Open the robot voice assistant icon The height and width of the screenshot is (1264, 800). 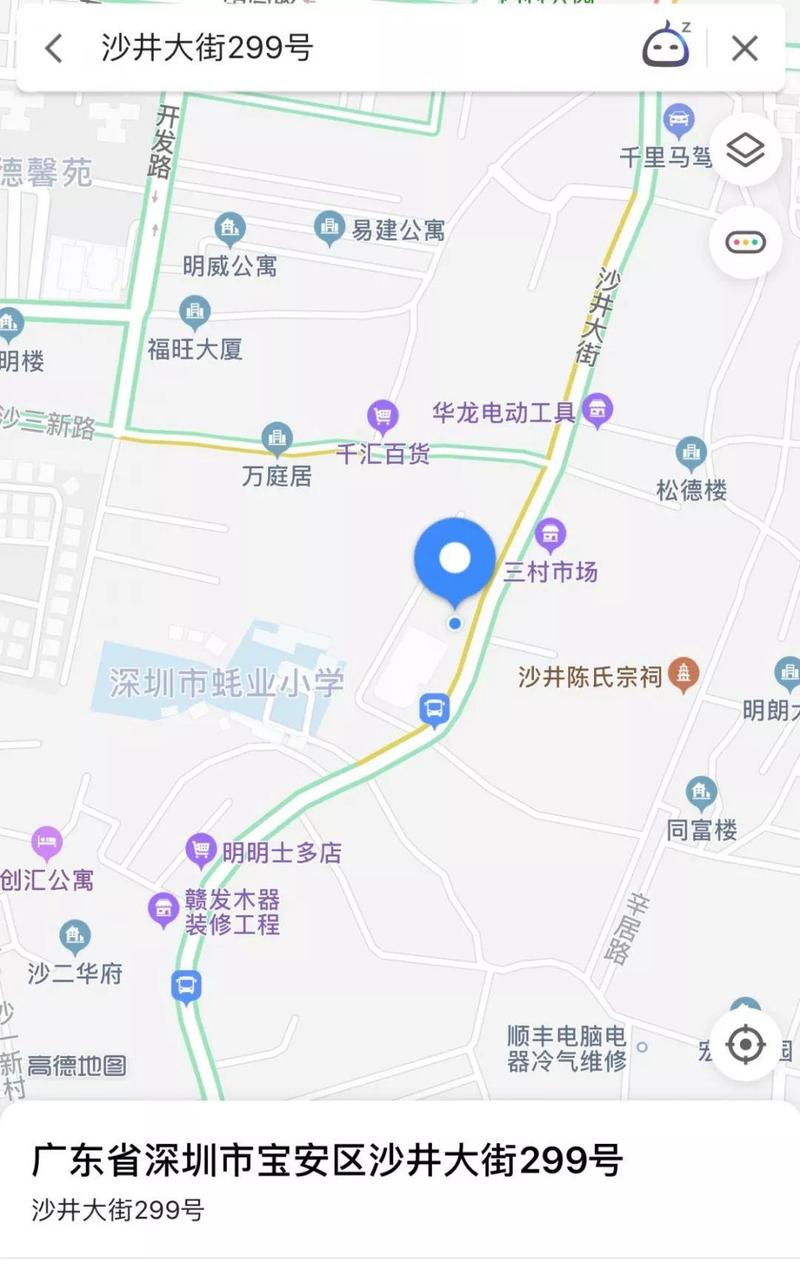pyautogui.click(x=666, y=46)
